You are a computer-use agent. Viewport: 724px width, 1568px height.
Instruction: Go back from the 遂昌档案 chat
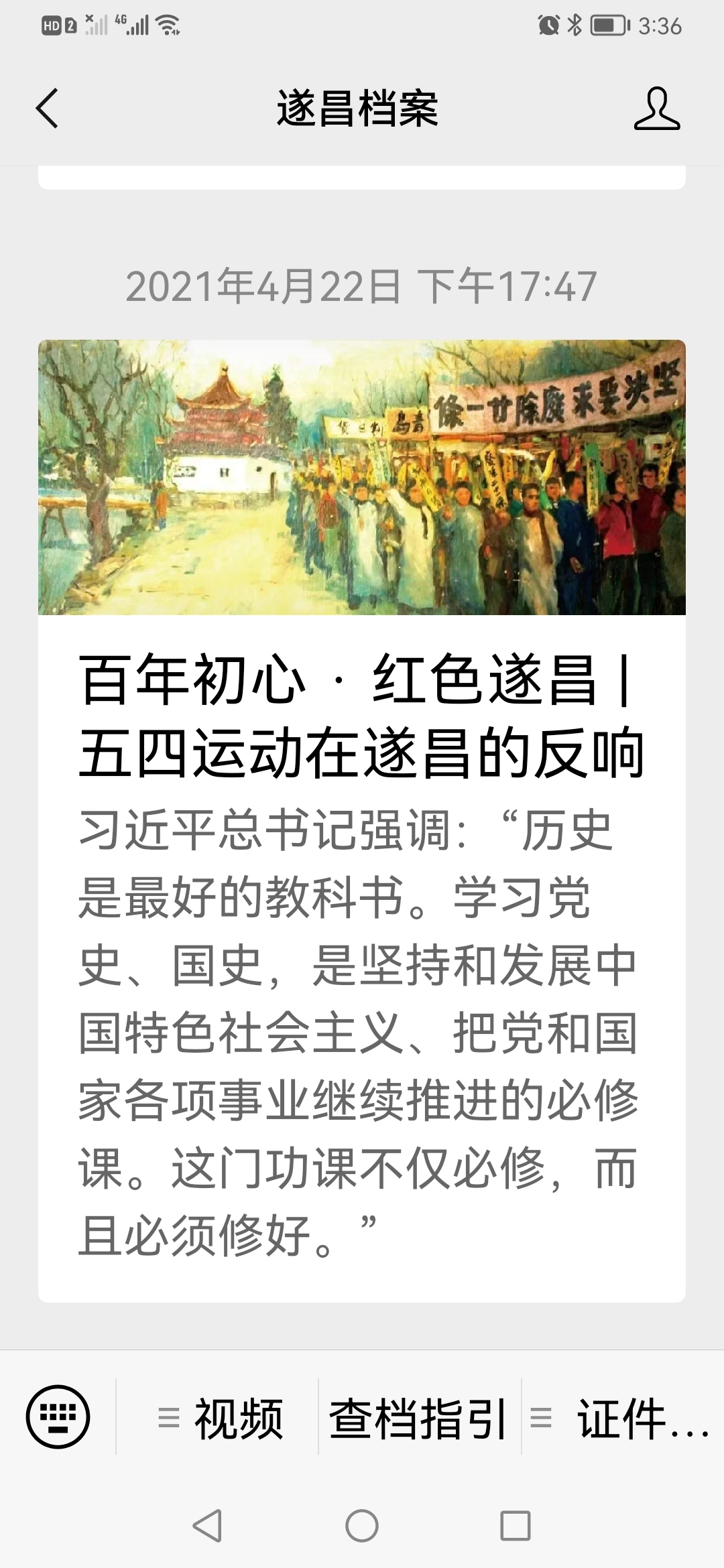(47, 108)
